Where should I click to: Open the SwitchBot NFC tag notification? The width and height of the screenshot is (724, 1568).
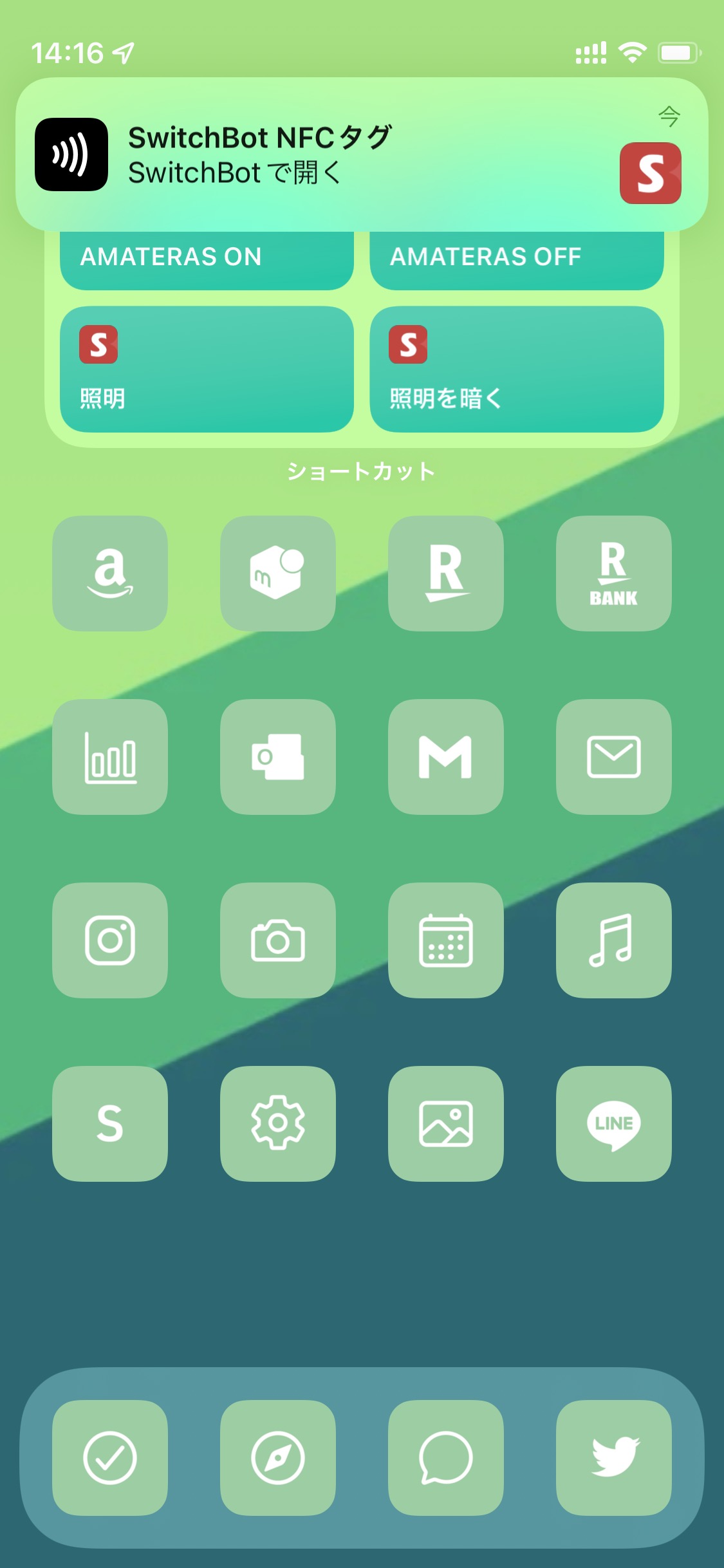pyautogui.click(x=362, y=154)
